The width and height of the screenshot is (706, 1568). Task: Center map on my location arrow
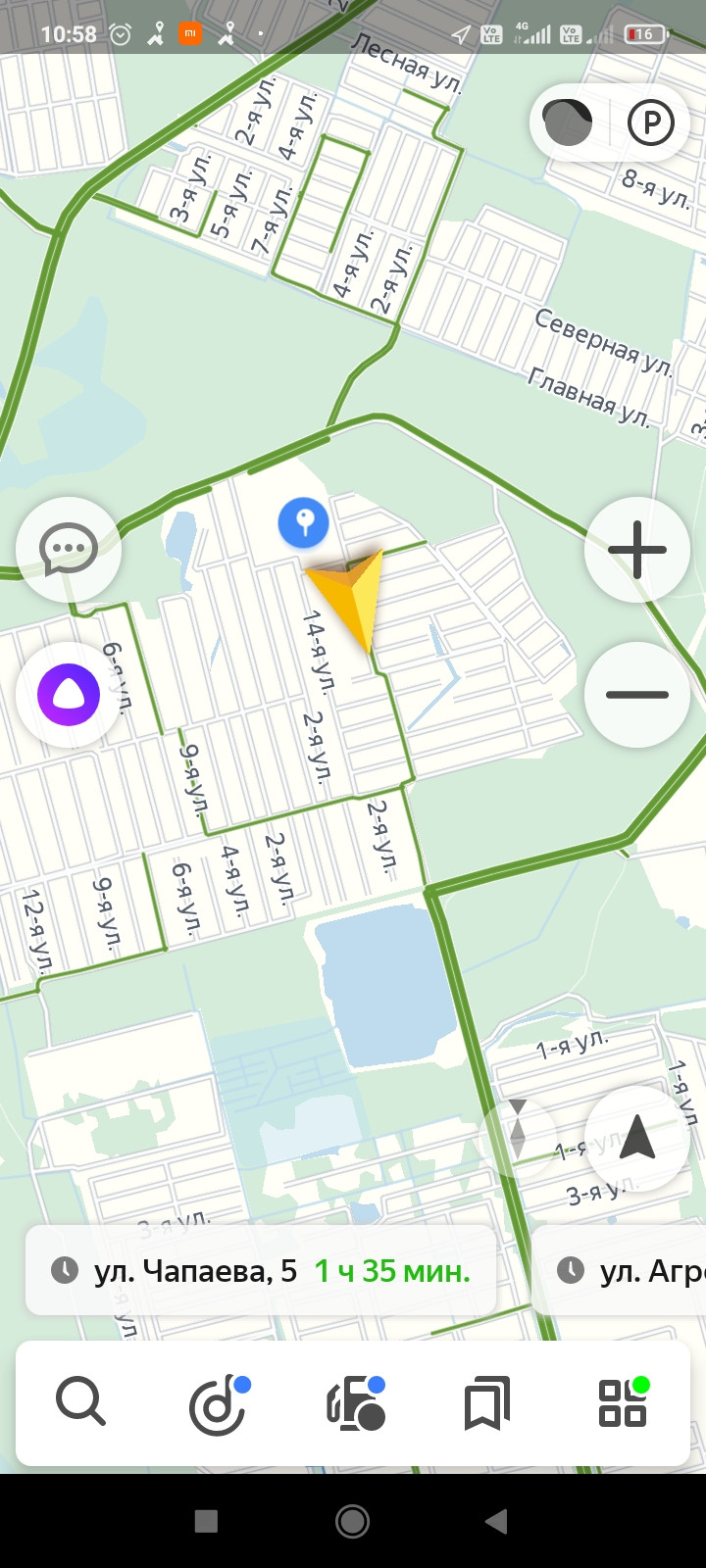pos(637,1138)
